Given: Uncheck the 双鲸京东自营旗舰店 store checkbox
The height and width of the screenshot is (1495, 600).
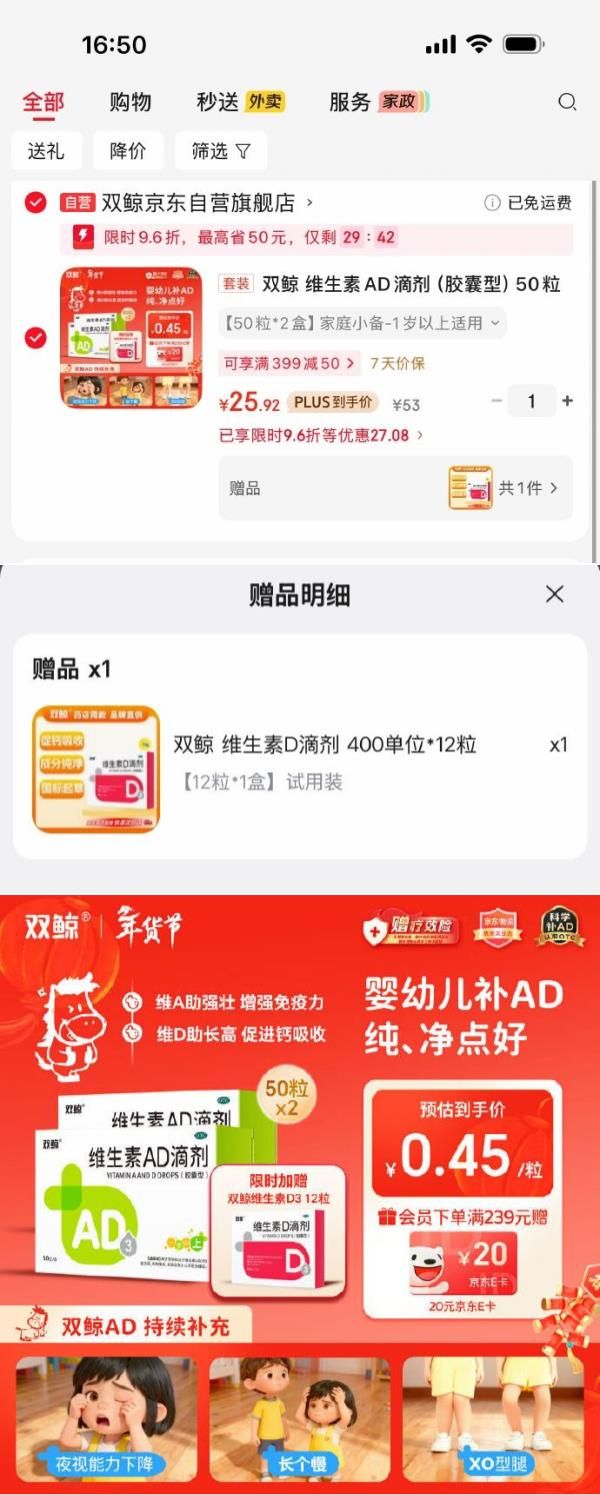Looking at the screenshot, I should pos(36,203).
